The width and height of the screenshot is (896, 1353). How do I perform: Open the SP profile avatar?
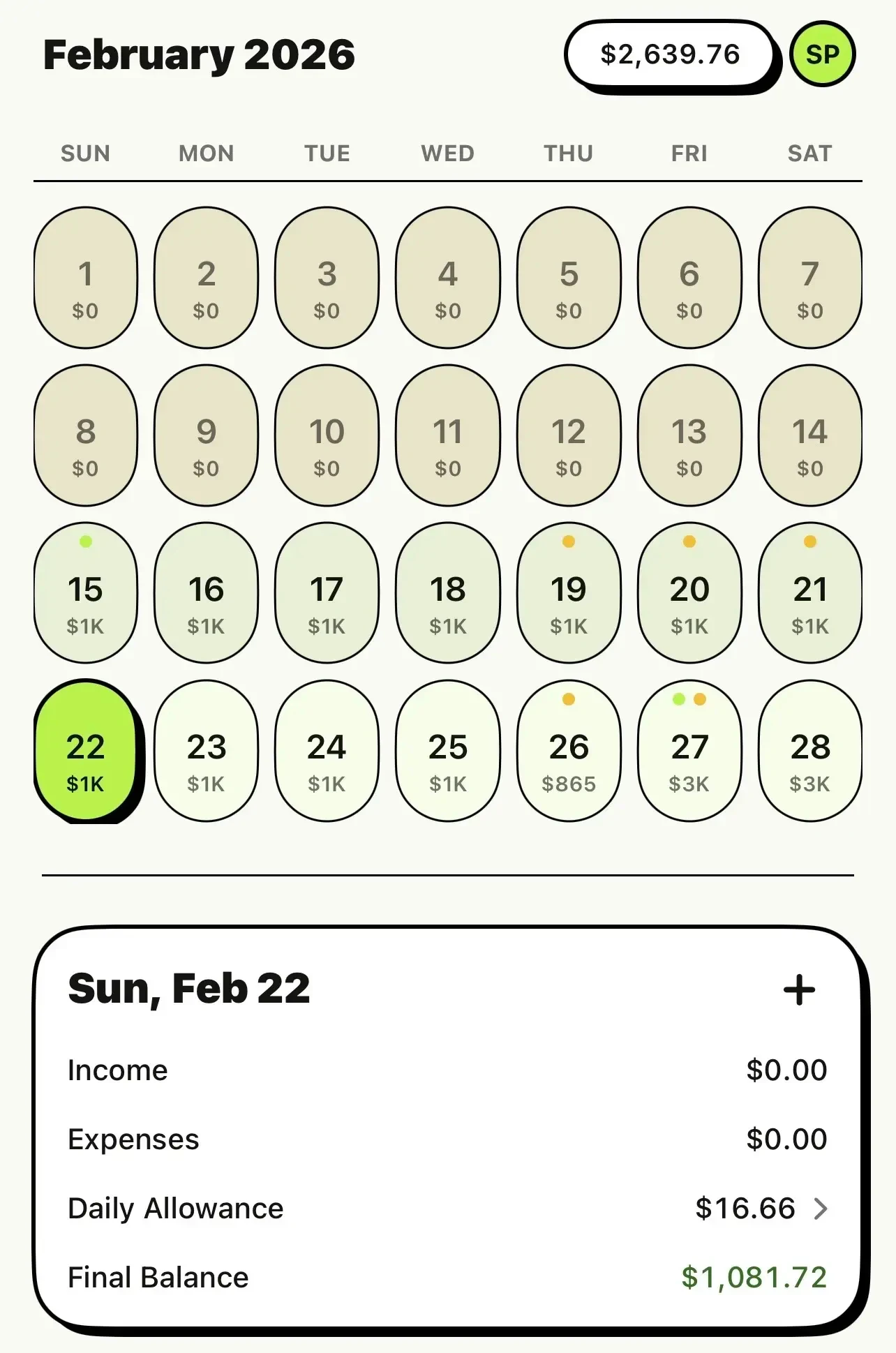coord(822,54)
